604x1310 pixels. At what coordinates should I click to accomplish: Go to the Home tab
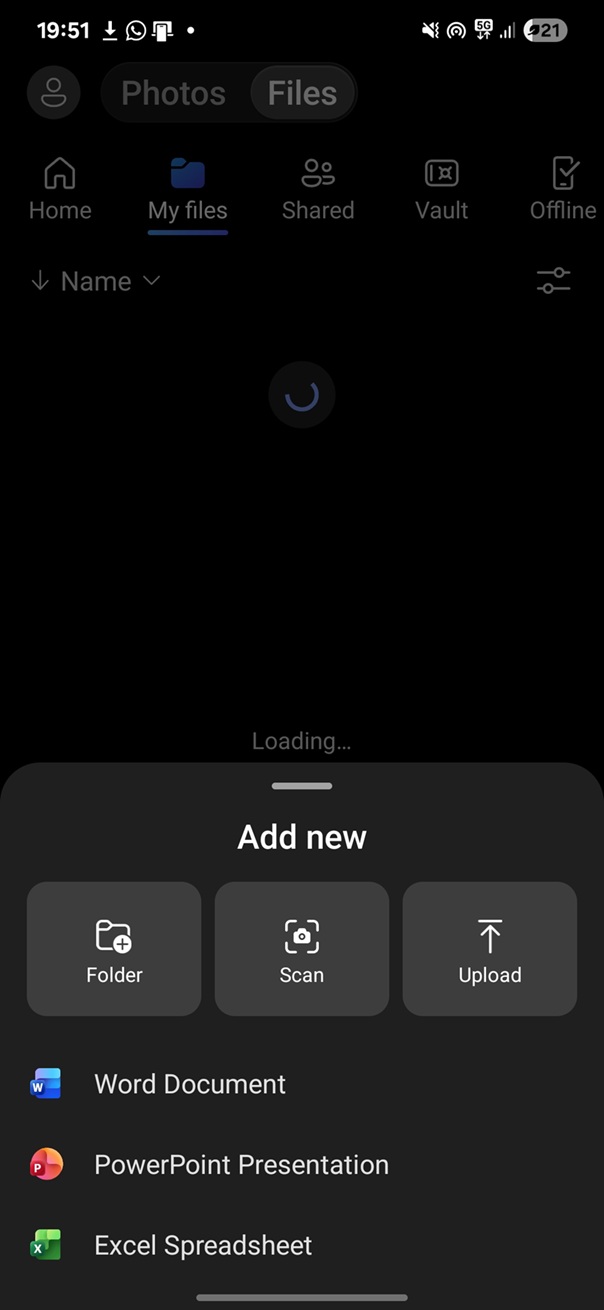tap(60, 189)
